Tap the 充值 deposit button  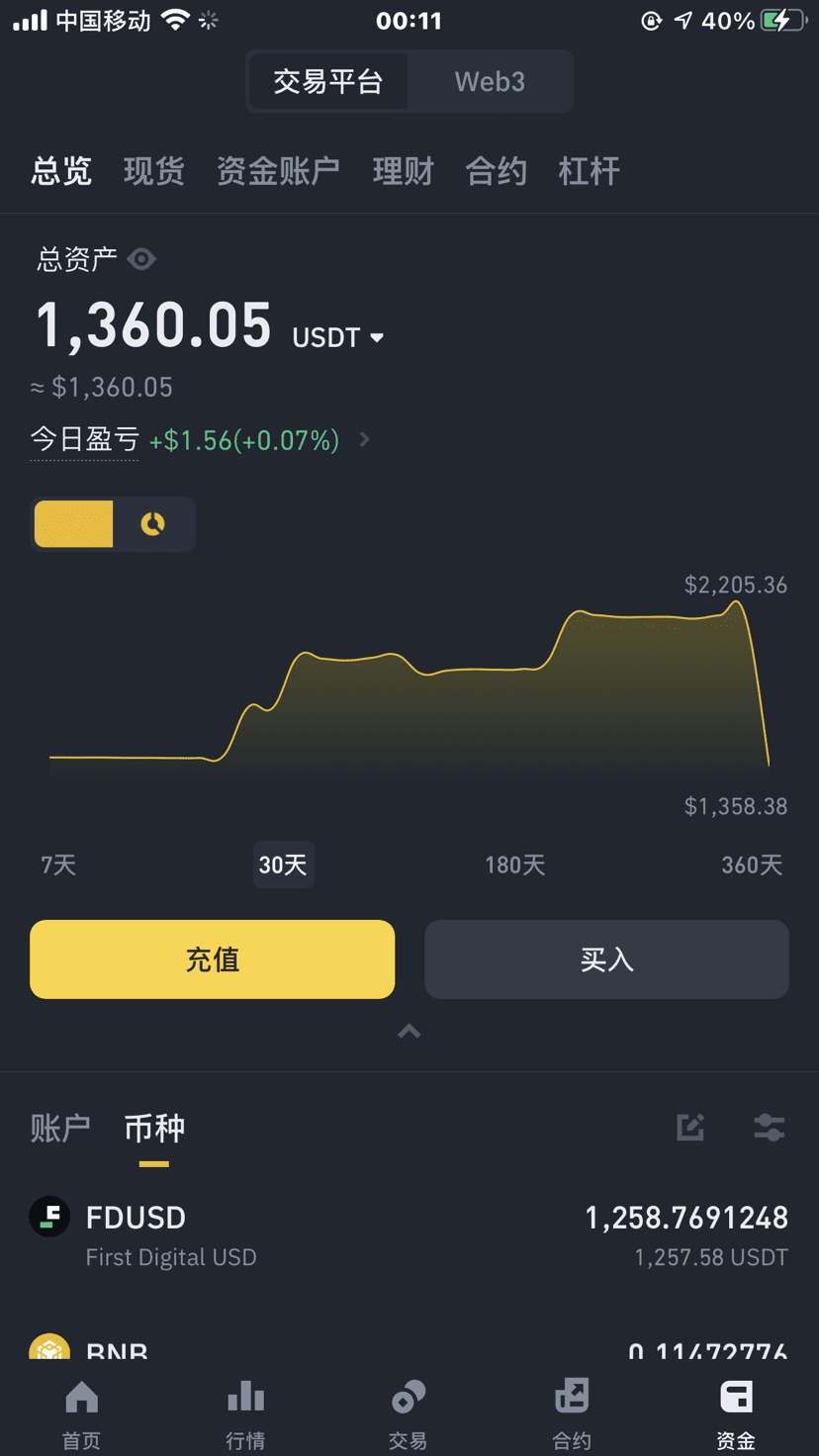click(212, 959)
